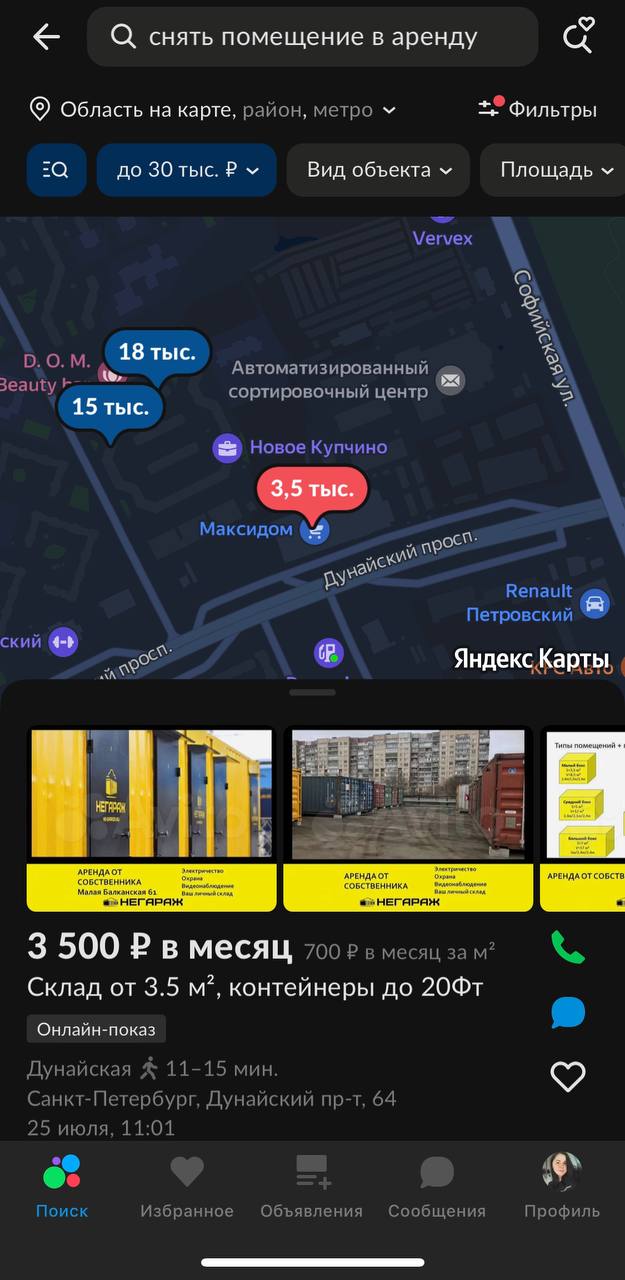The height and width of the screenshot is (1280, 625).
Task: Switch to list view icon
Action: click(x=56, y=170)
